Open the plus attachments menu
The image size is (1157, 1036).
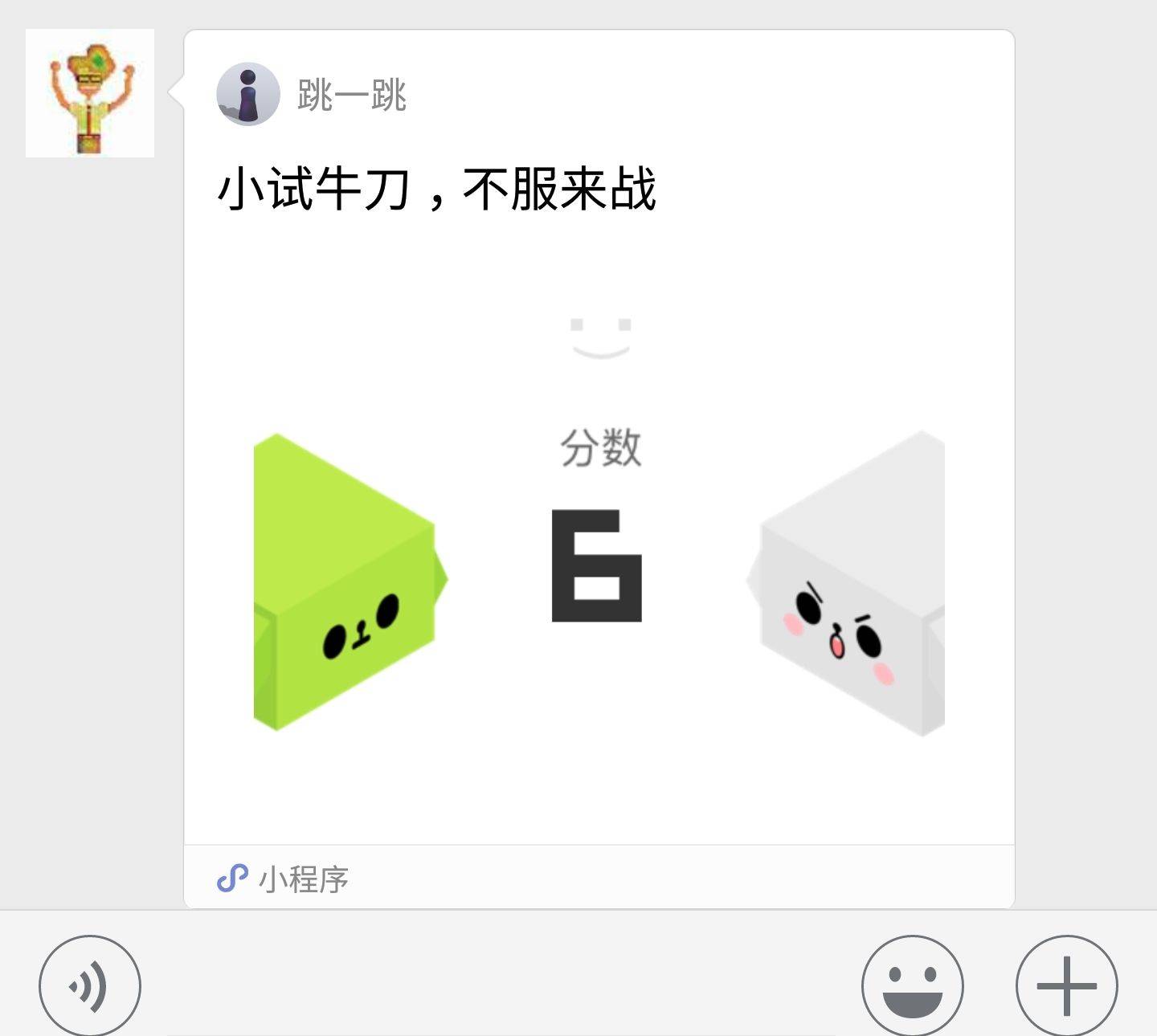(x=1066, y=985)
